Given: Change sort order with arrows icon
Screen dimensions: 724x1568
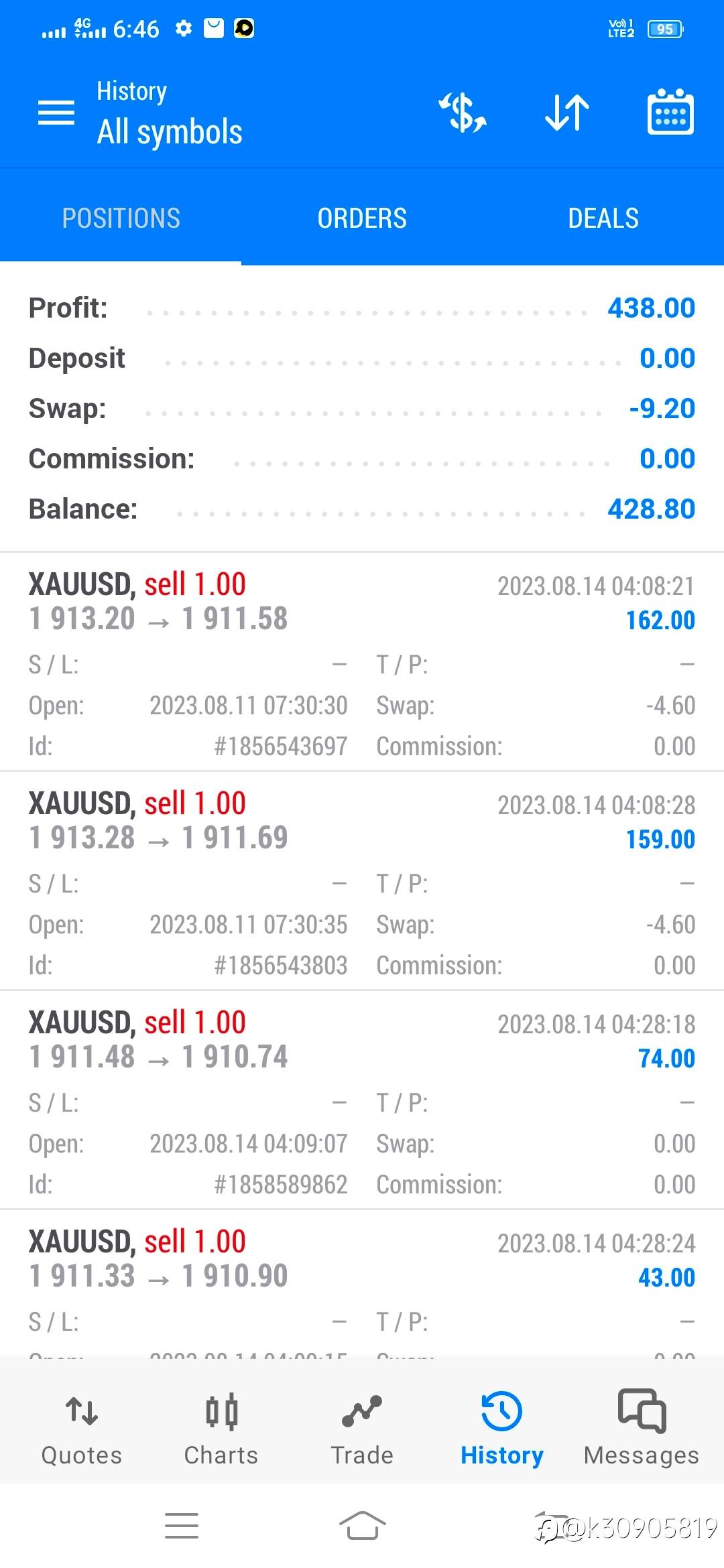Looking at the screenshot, I should click(567, 113).
